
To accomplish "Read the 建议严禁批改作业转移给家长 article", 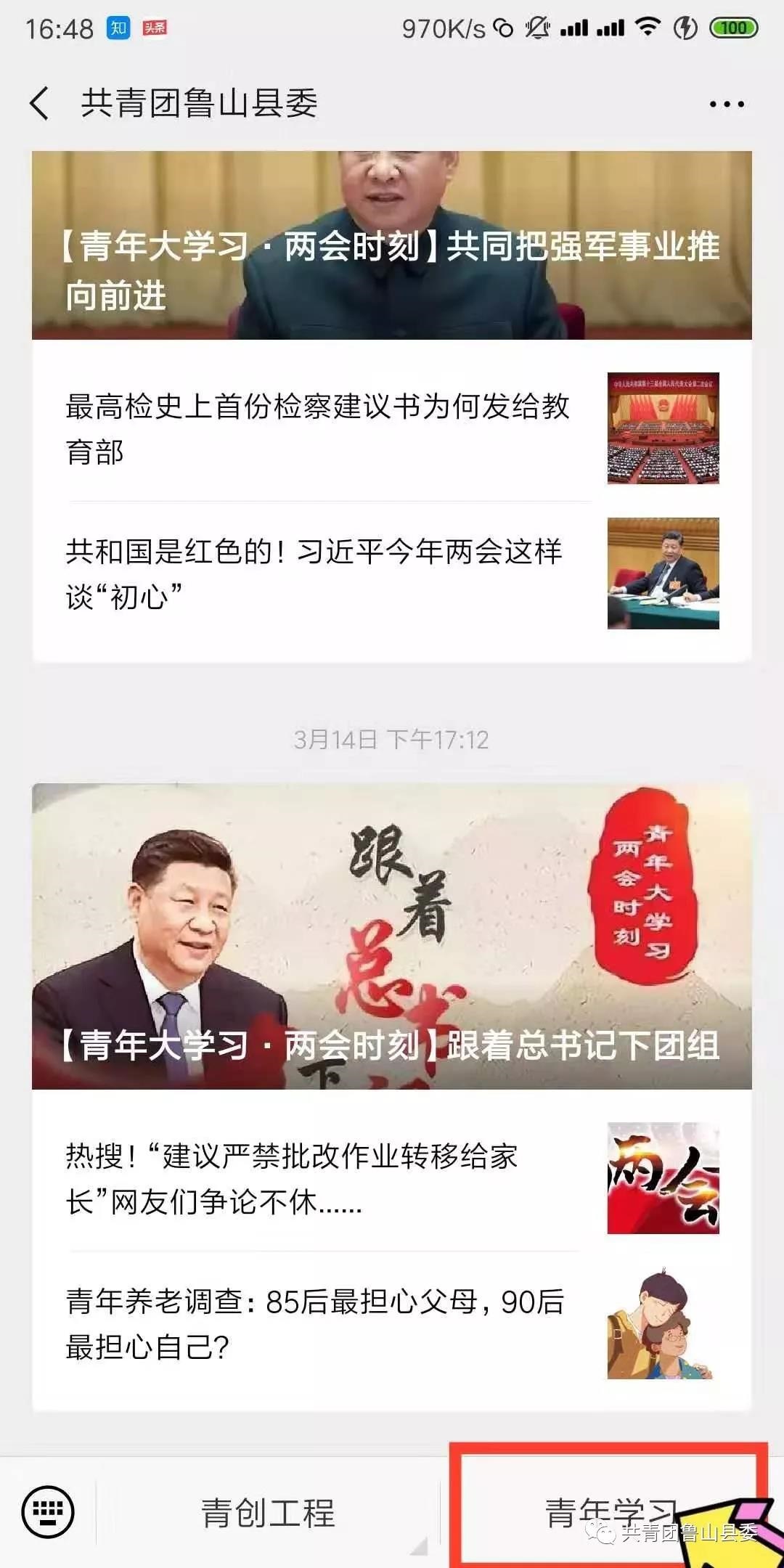I will pyautogui.click(x=292, y=1178).
